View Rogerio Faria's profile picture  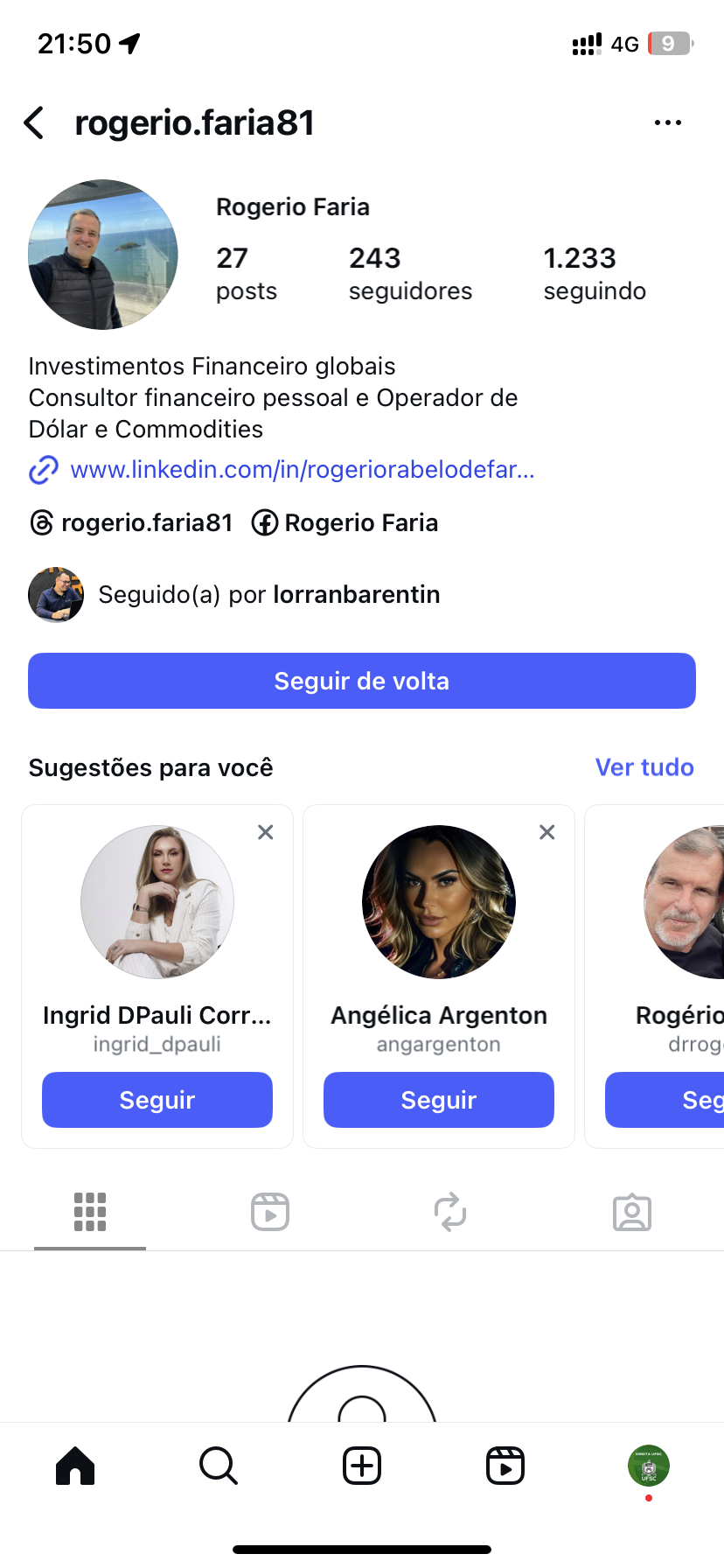click(103, 255)
